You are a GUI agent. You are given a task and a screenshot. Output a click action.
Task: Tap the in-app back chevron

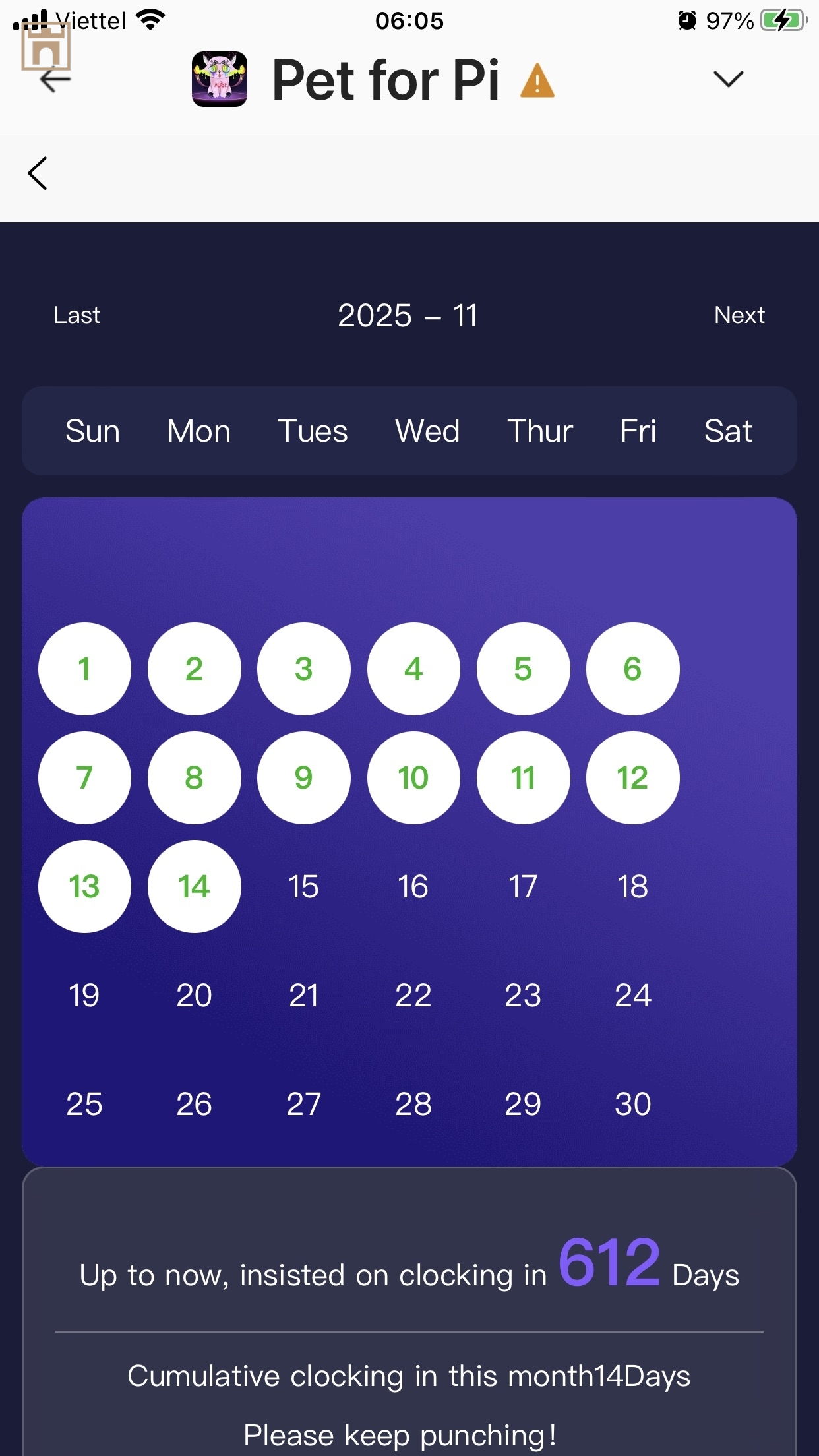38,173
